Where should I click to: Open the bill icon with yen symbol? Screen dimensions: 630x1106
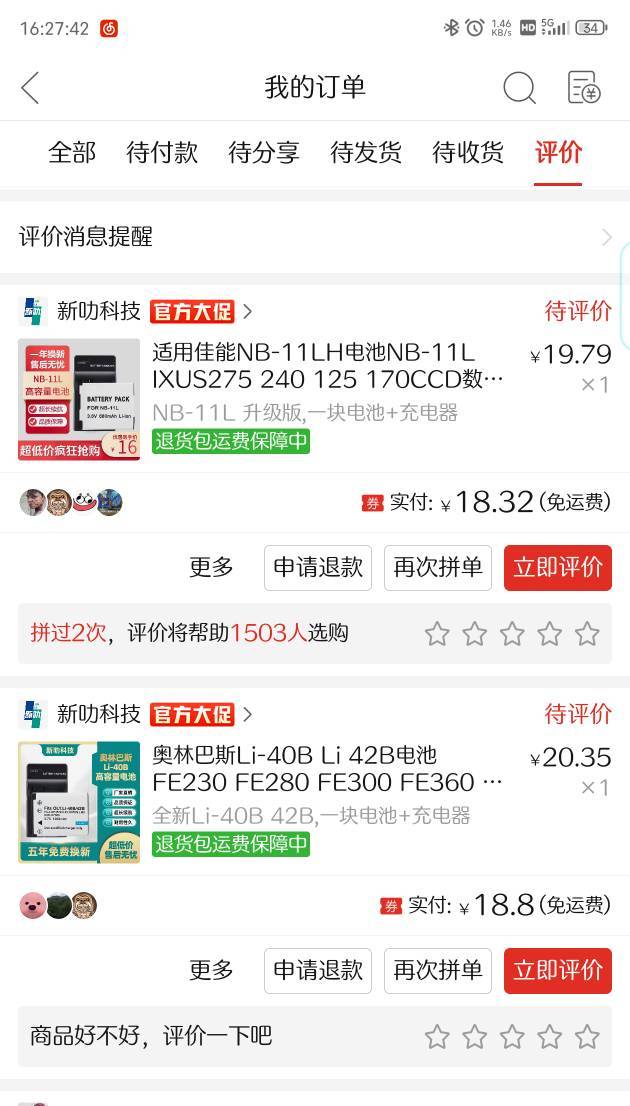point(584,88)
